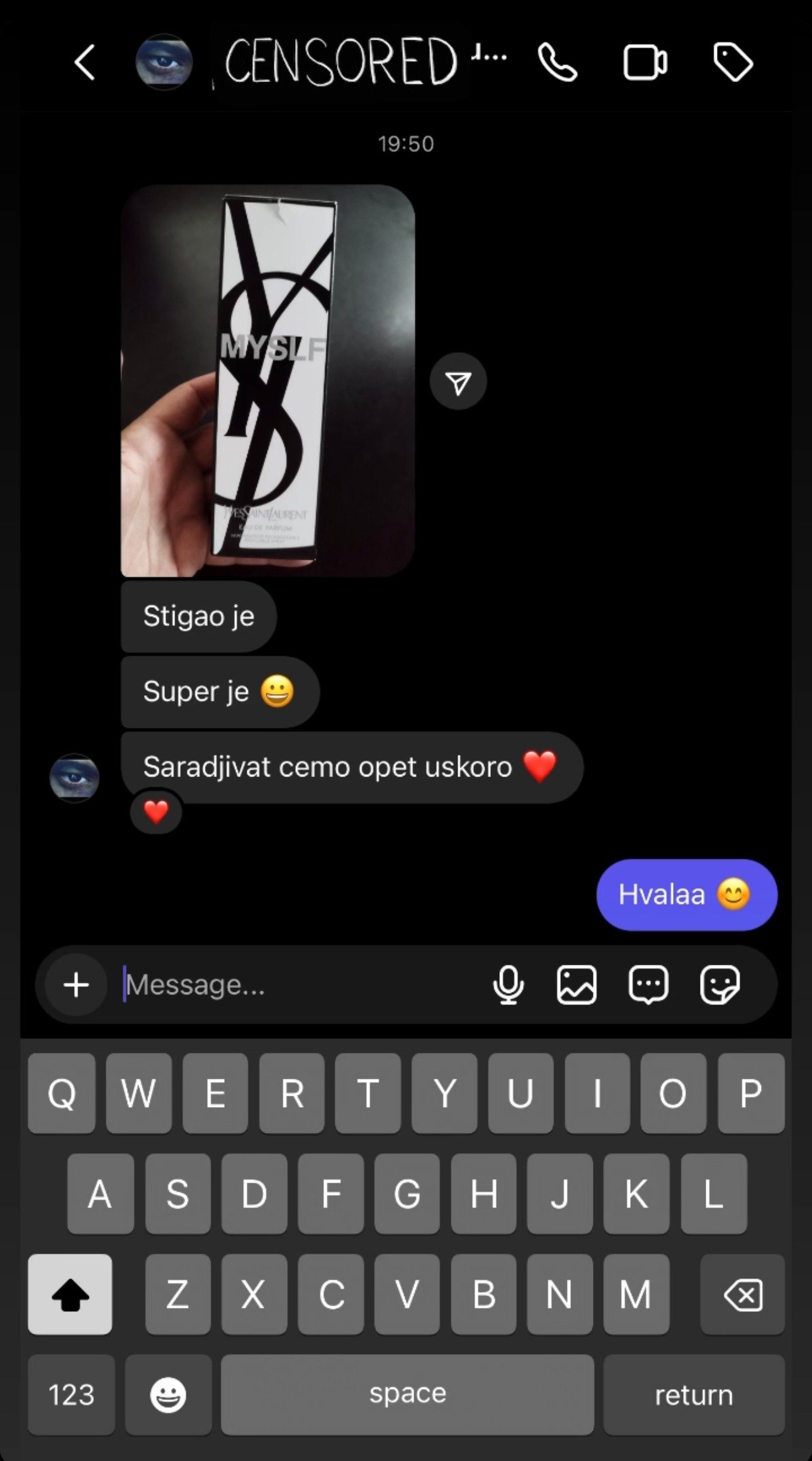Pick a photo from the gallery
Image resolution: width=812 pixels, height=1461 pixels.
point(577,985)
